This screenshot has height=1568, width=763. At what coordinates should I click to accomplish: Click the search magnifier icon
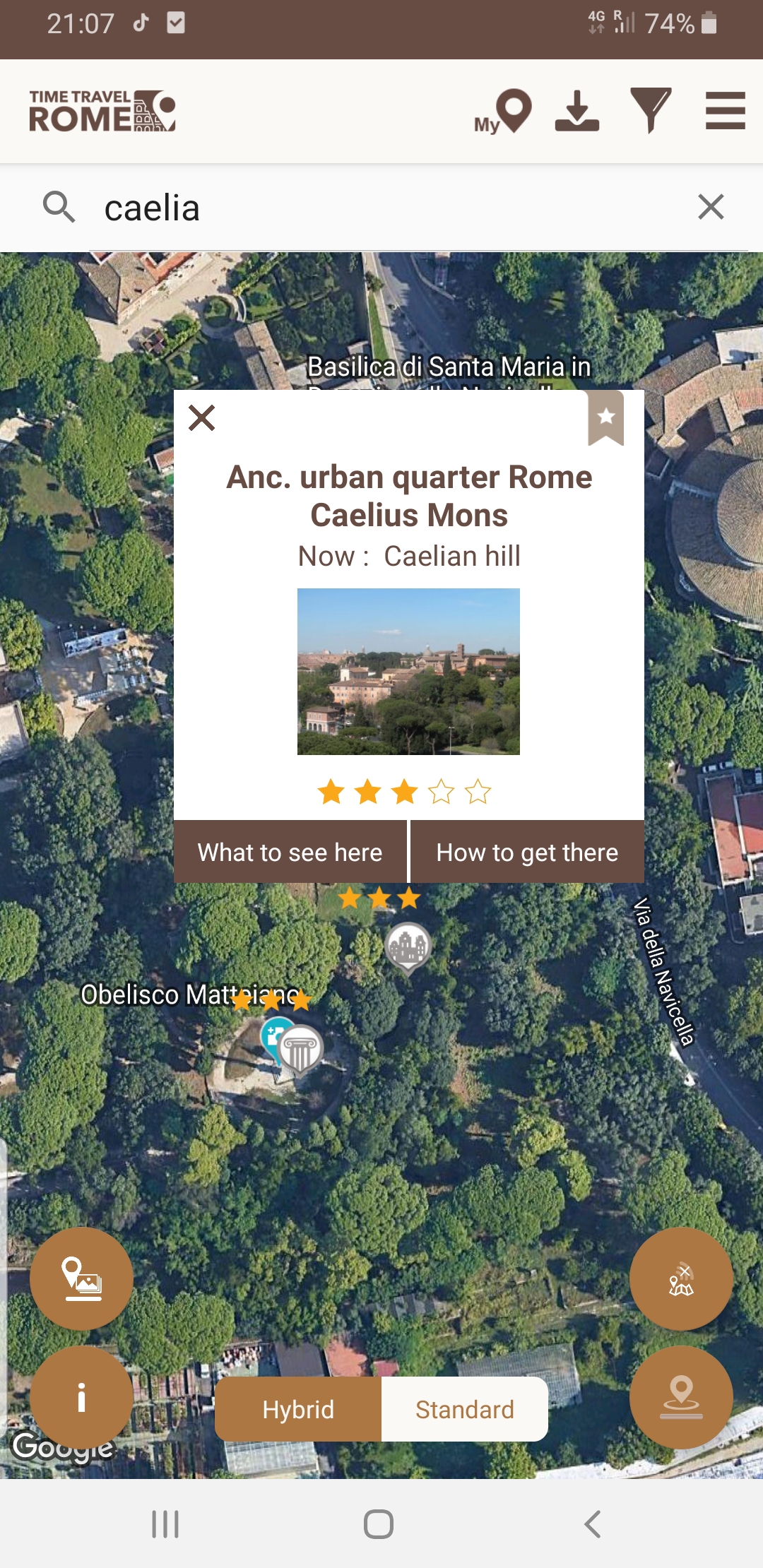coord(59,208)
